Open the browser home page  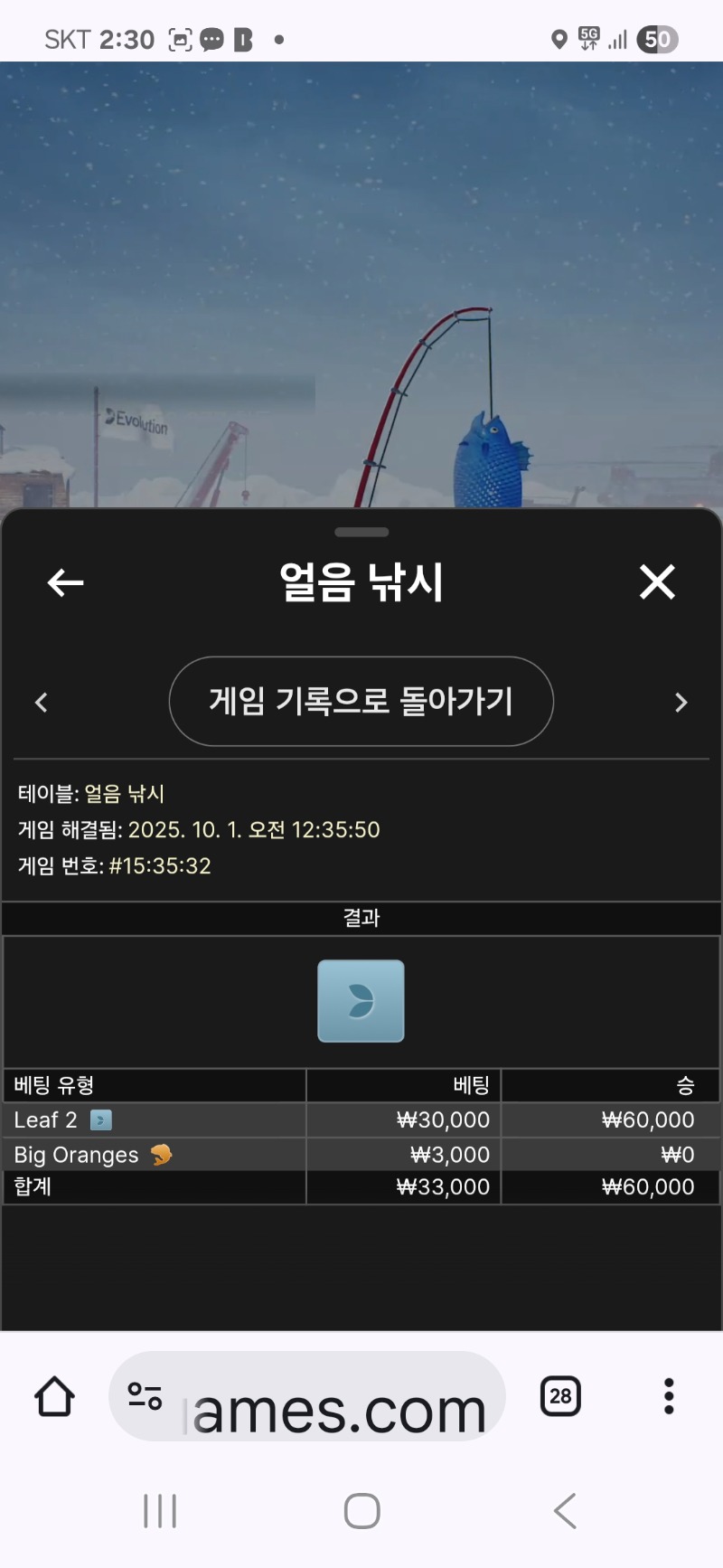pyautogui.click(x=54, y=1396)
